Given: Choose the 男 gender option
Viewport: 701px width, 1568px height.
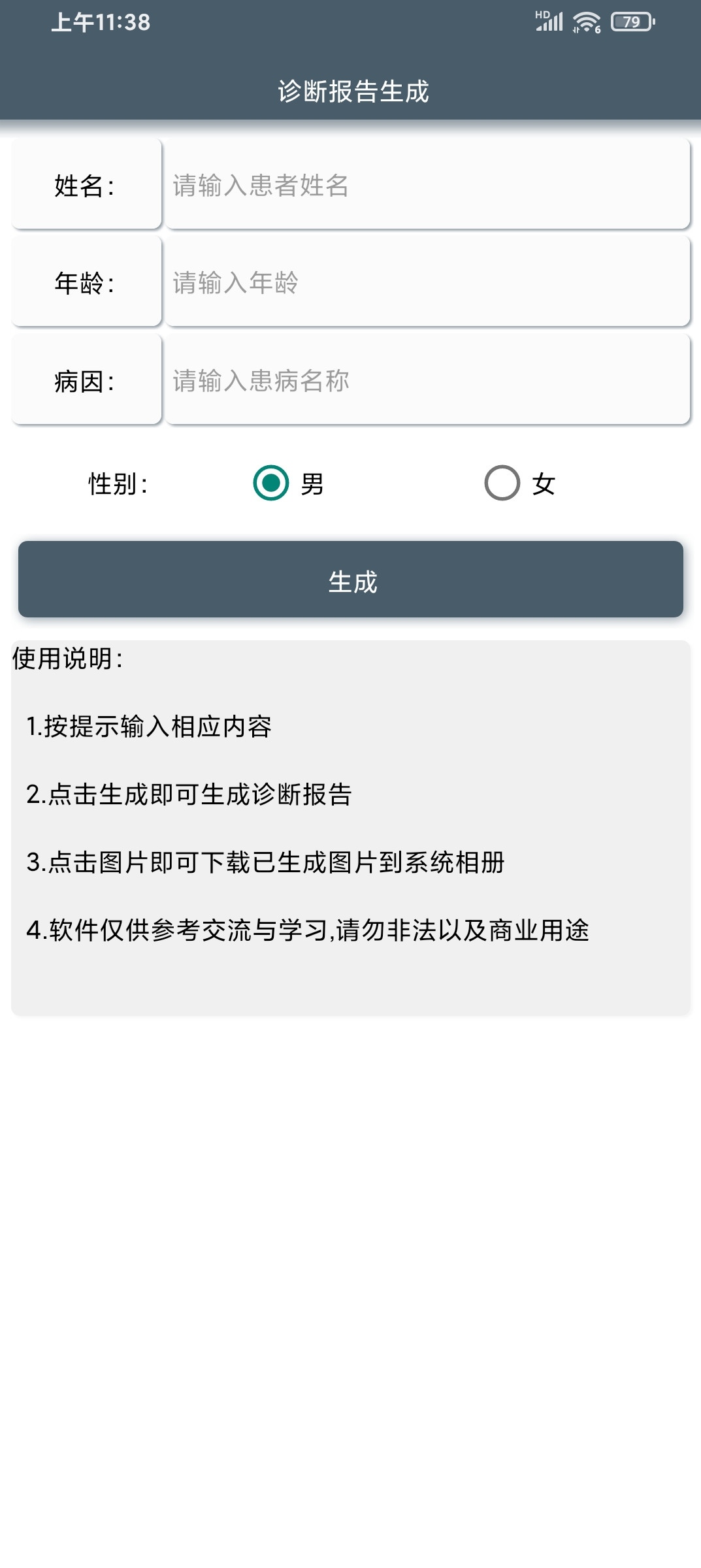Looking at the screenshot, I should click(288, 483).
